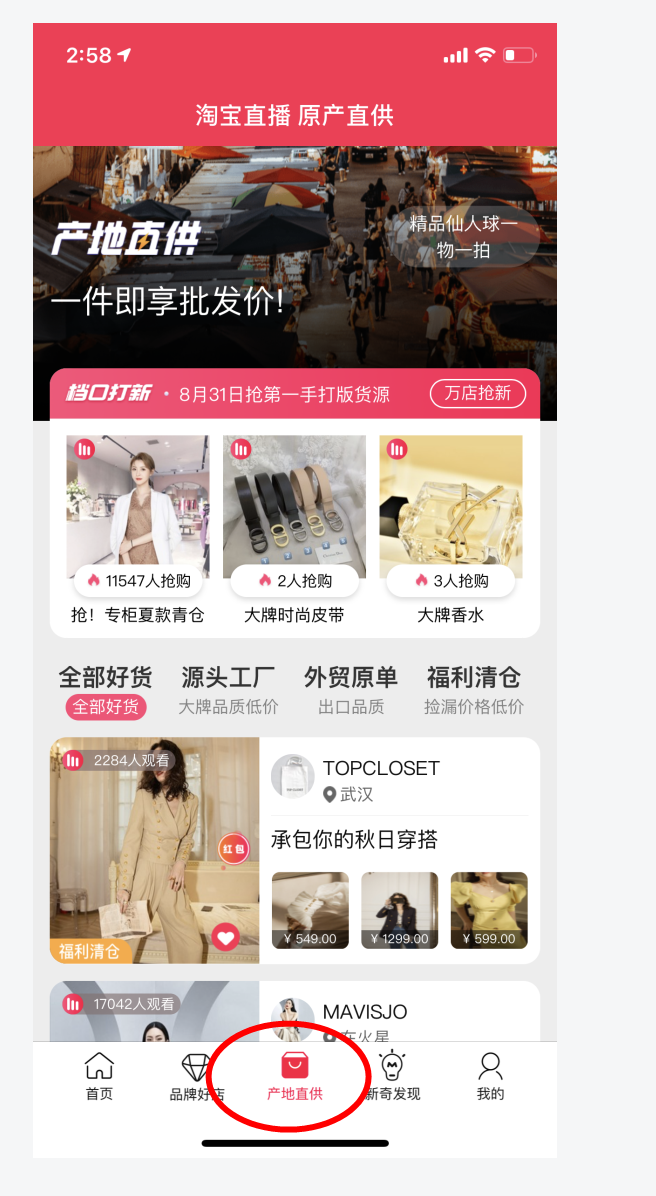Go to the 首页 tab

pyautogui.click(x=99, y=1076)
